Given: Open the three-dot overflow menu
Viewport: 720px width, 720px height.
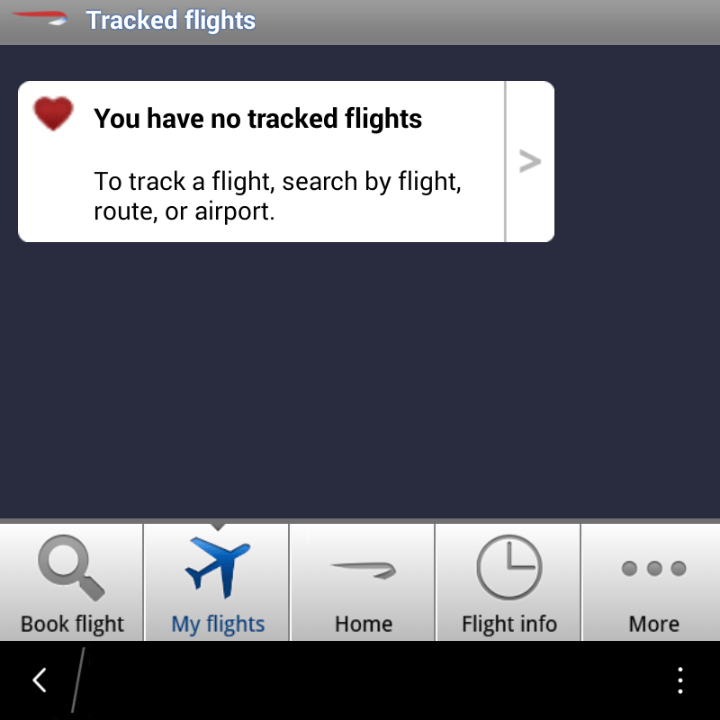Looking at the screenshot, I should [x=680, y=681].
